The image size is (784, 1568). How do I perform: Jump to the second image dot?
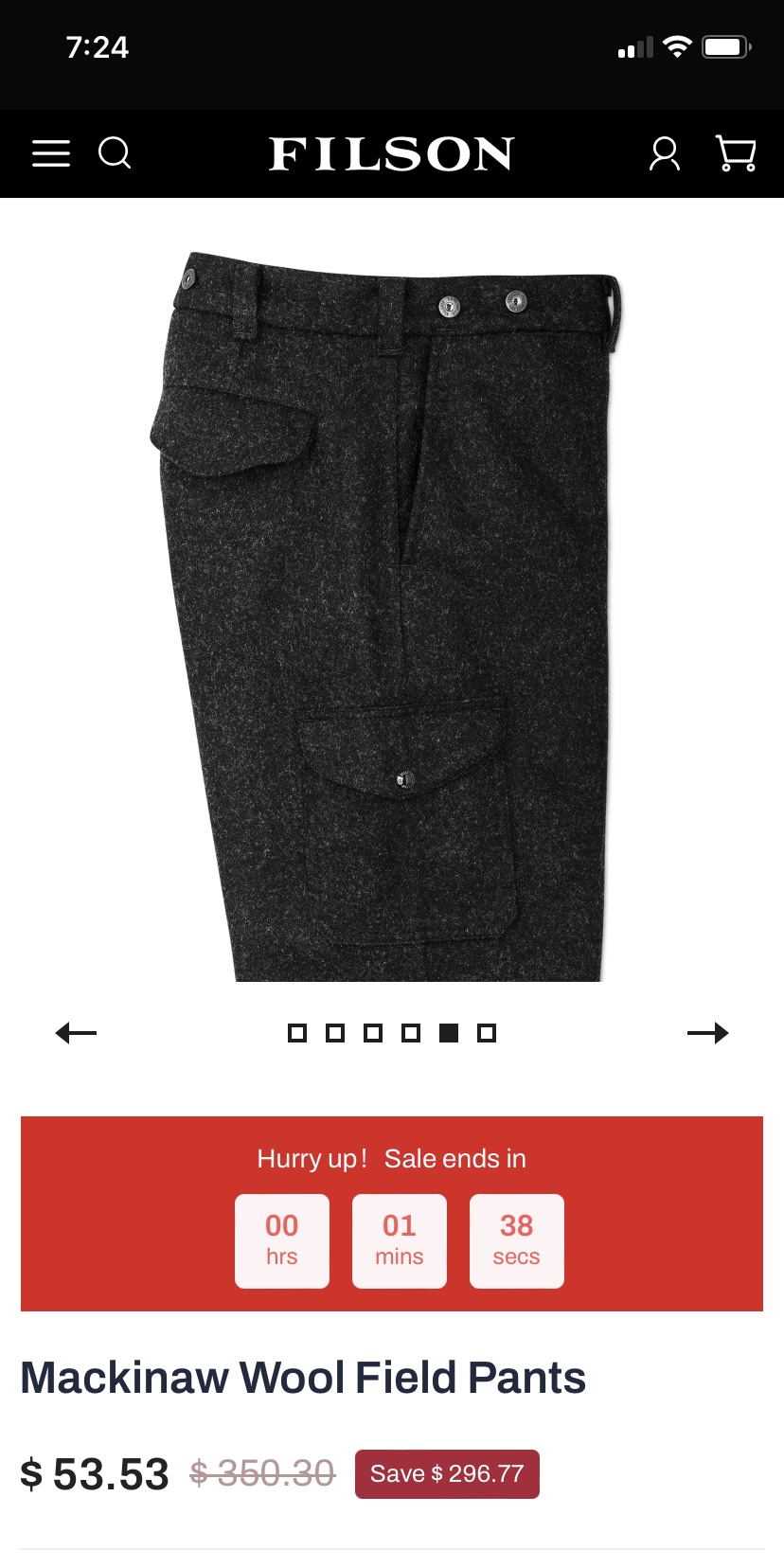point(335,1033)
